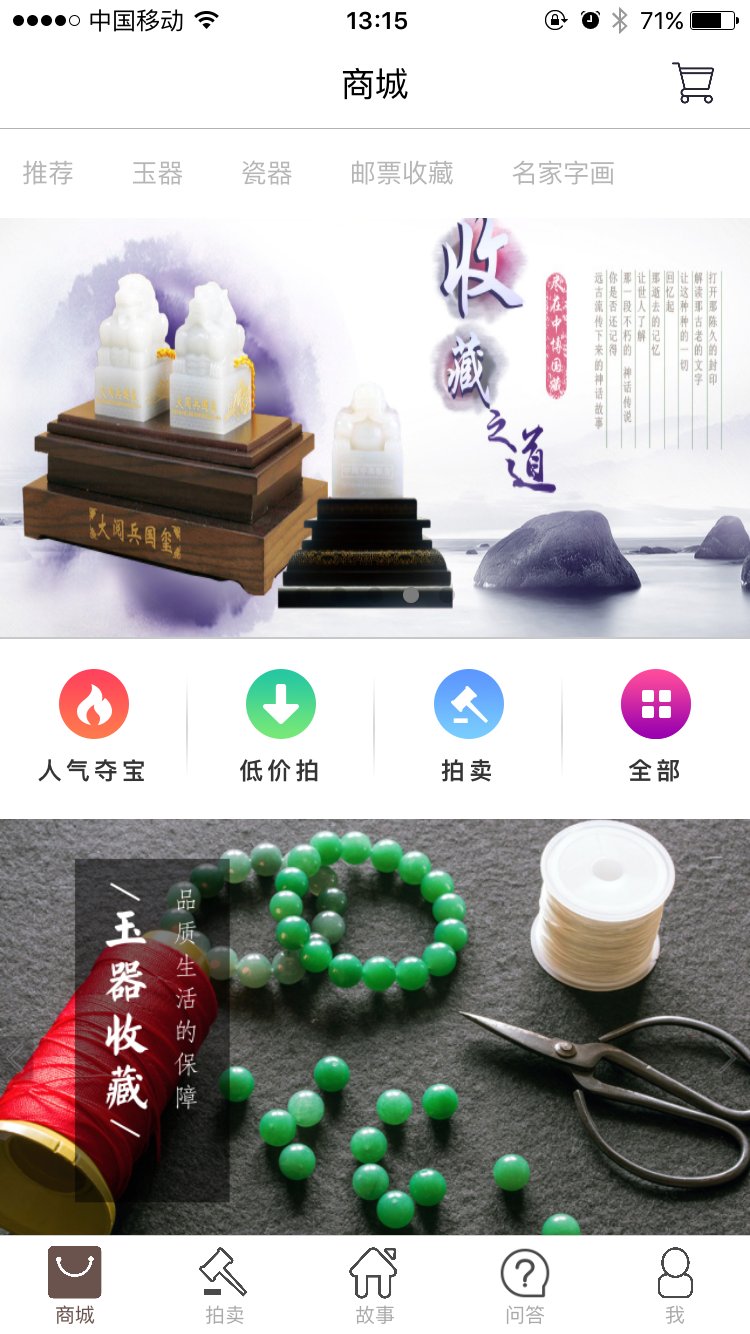Image resolution: width=750 pixels, height=1334 pixels.
Task: Open the 人气夺宝 section
Action: [93, 726]
